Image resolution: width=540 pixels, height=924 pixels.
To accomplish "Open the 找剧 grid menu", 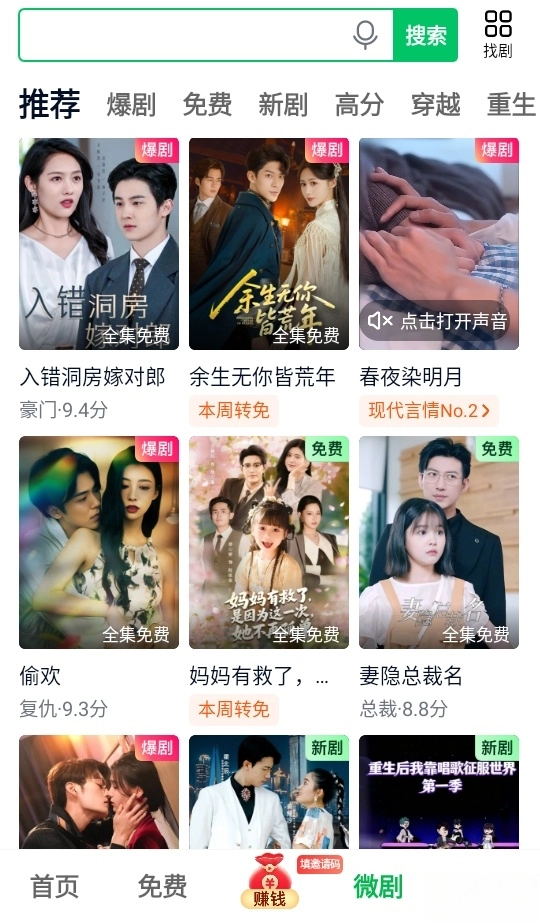I will coord(498,34).
